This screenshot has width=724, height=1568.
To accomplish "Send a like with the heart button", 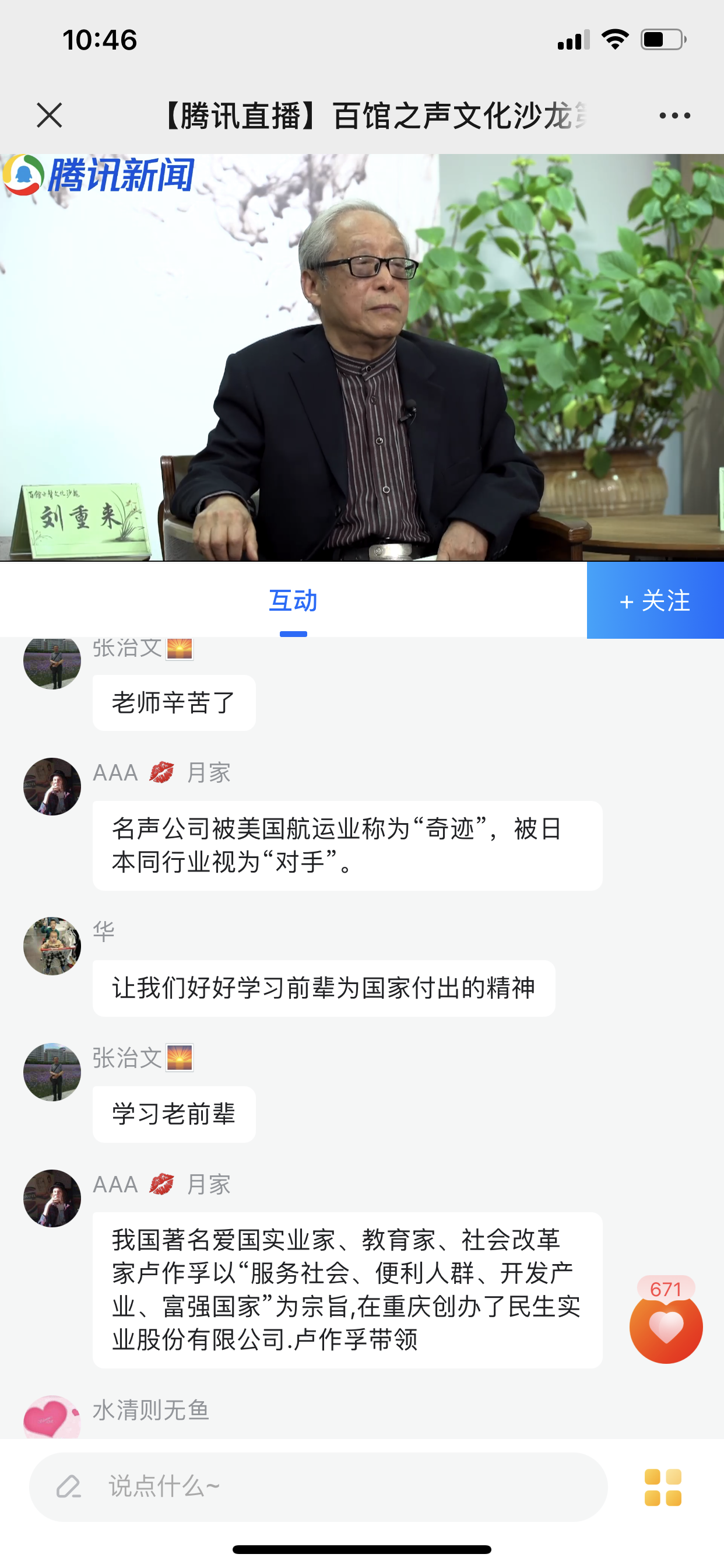I will point(666,1326).
